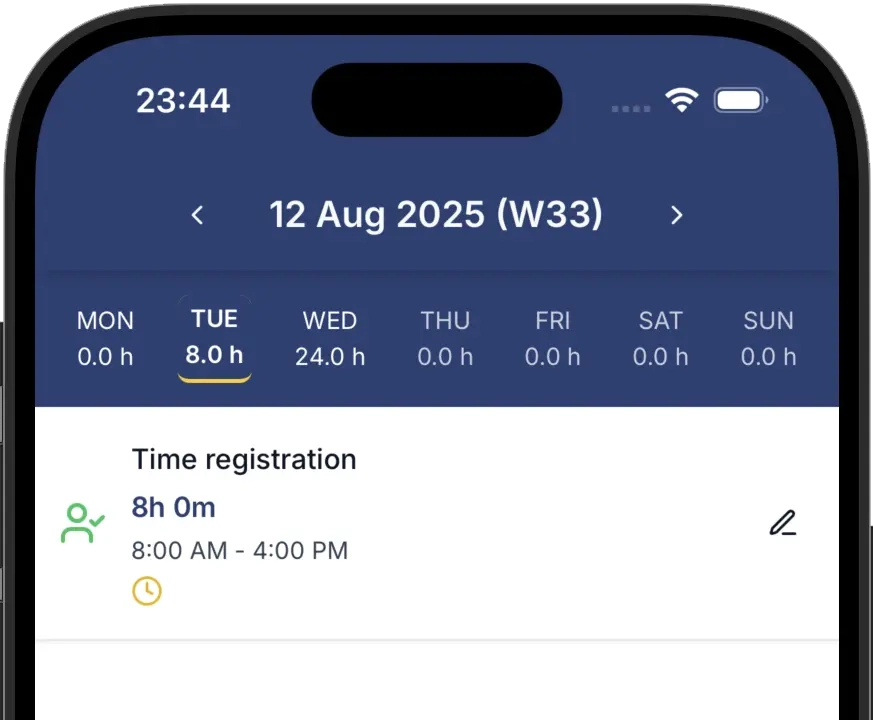Go to the previous day
Screen dimensions: 873x720
tap(198, 215)
